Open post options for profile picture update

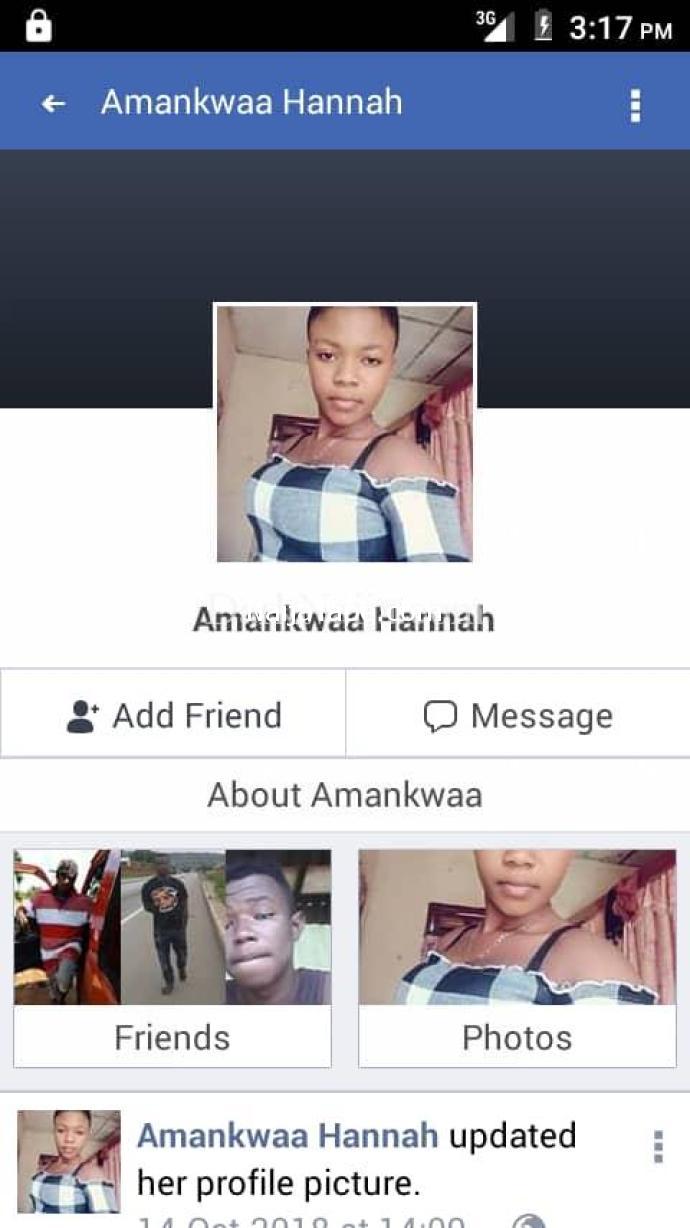coord(658,1147)
